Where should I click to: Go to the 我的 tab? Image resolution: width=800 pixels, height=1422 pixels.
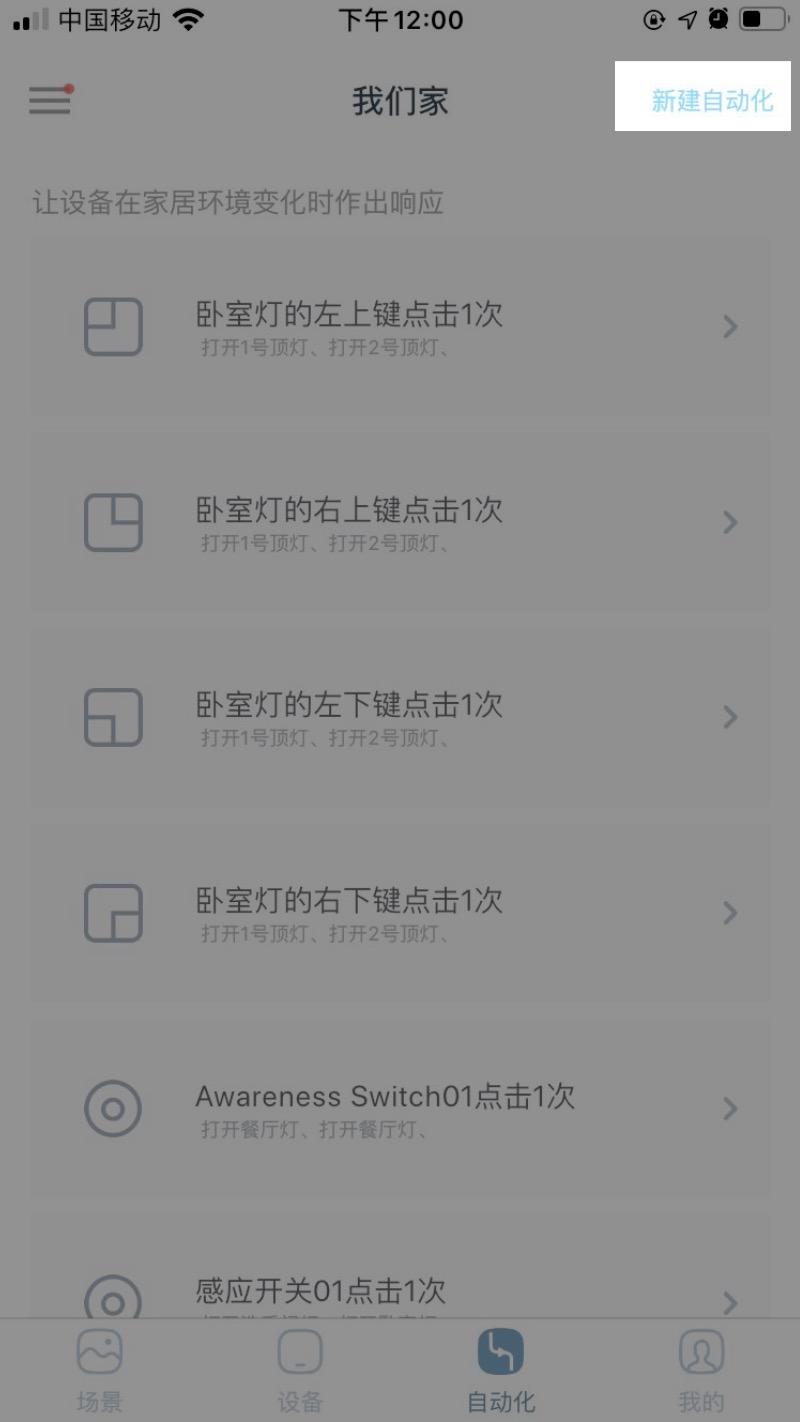[x=700, y=1372]
